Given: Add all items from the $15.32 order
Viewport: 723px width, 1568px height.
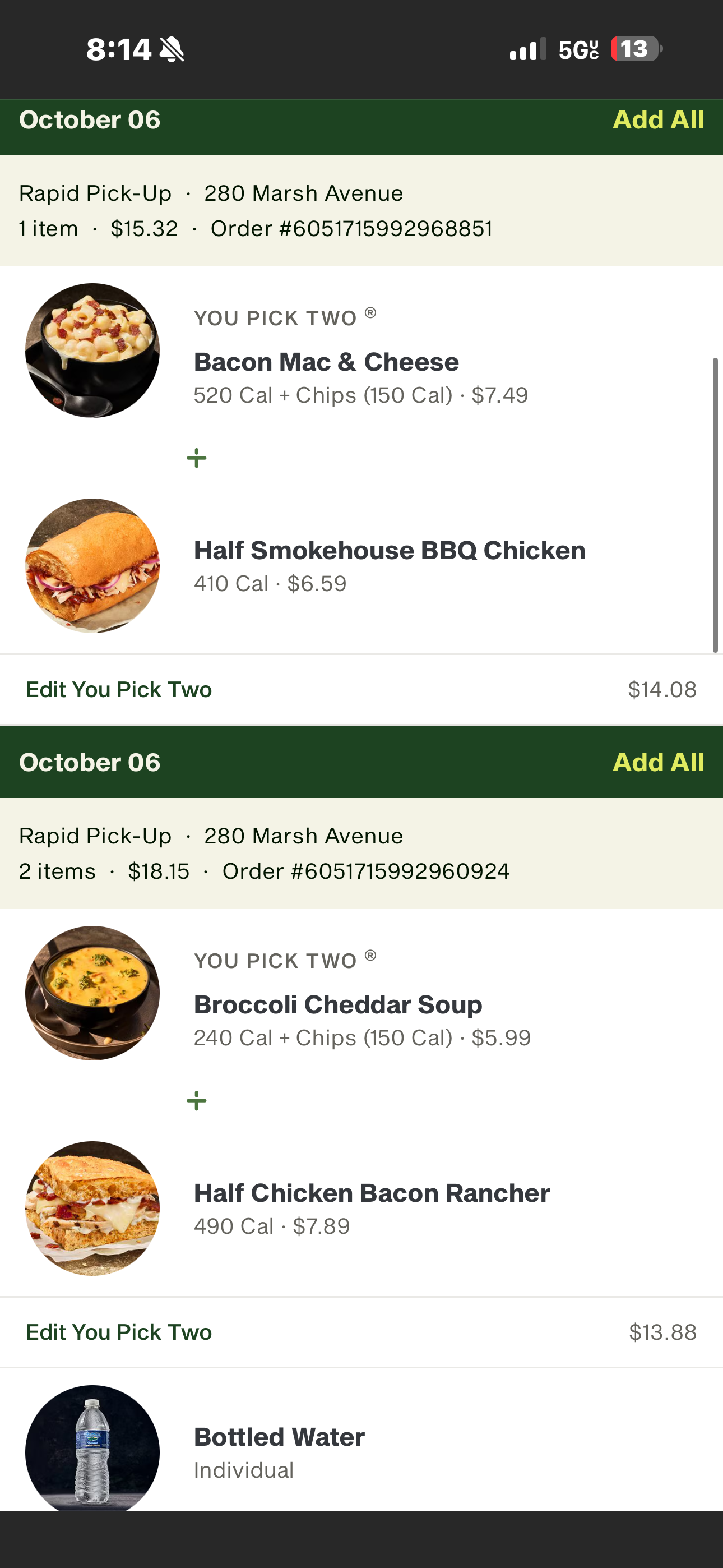Looking at the screenshot, I should tap(658, 120).
